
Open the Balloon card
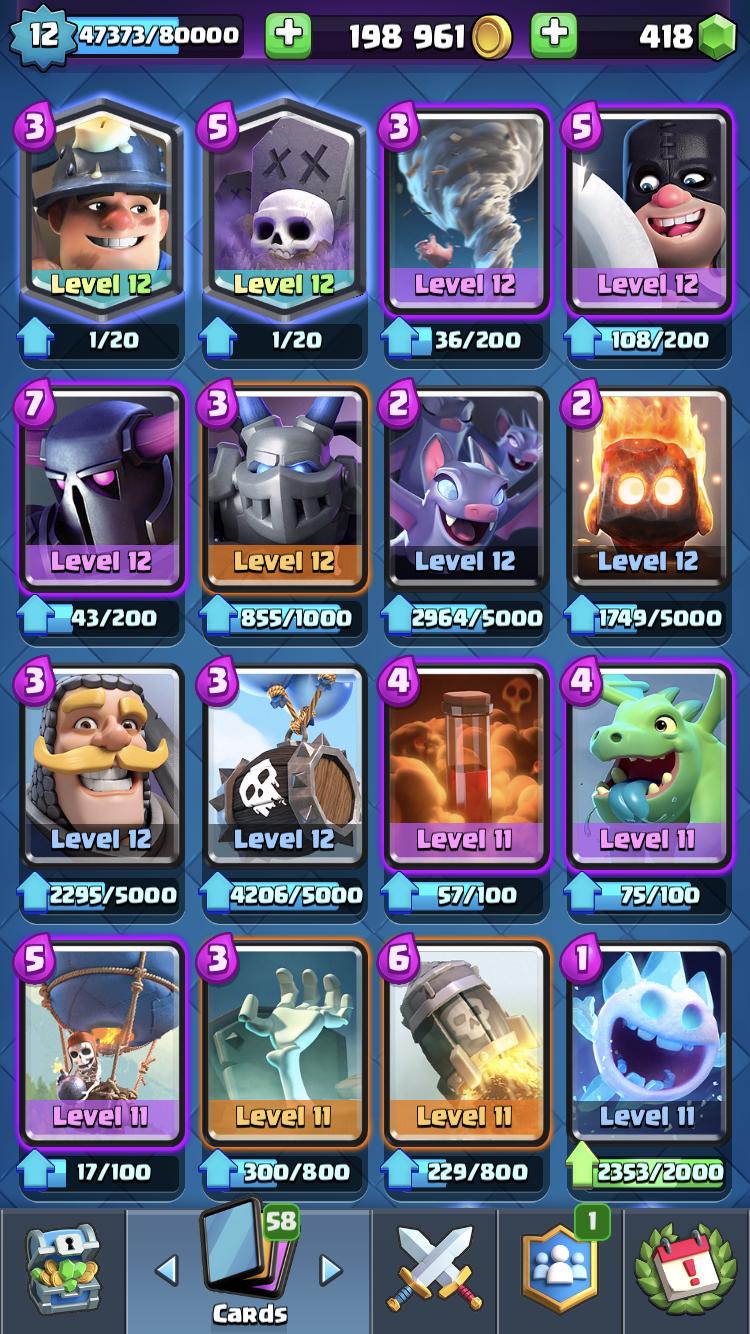coord(100,1043)
